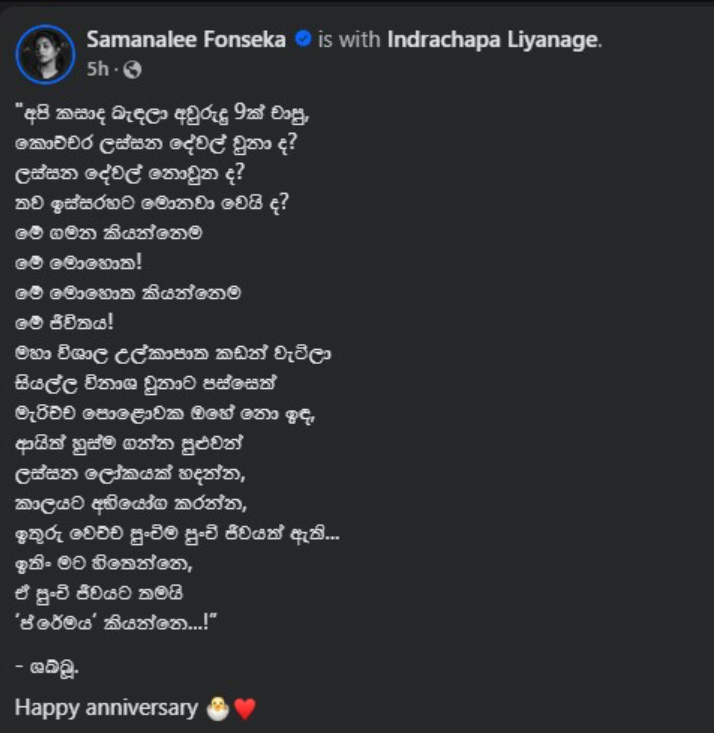The width and height of the screenshot is (714, 733).
Task: Open Samanalee Fonseka's profile picture
Action: pos(46,54)
